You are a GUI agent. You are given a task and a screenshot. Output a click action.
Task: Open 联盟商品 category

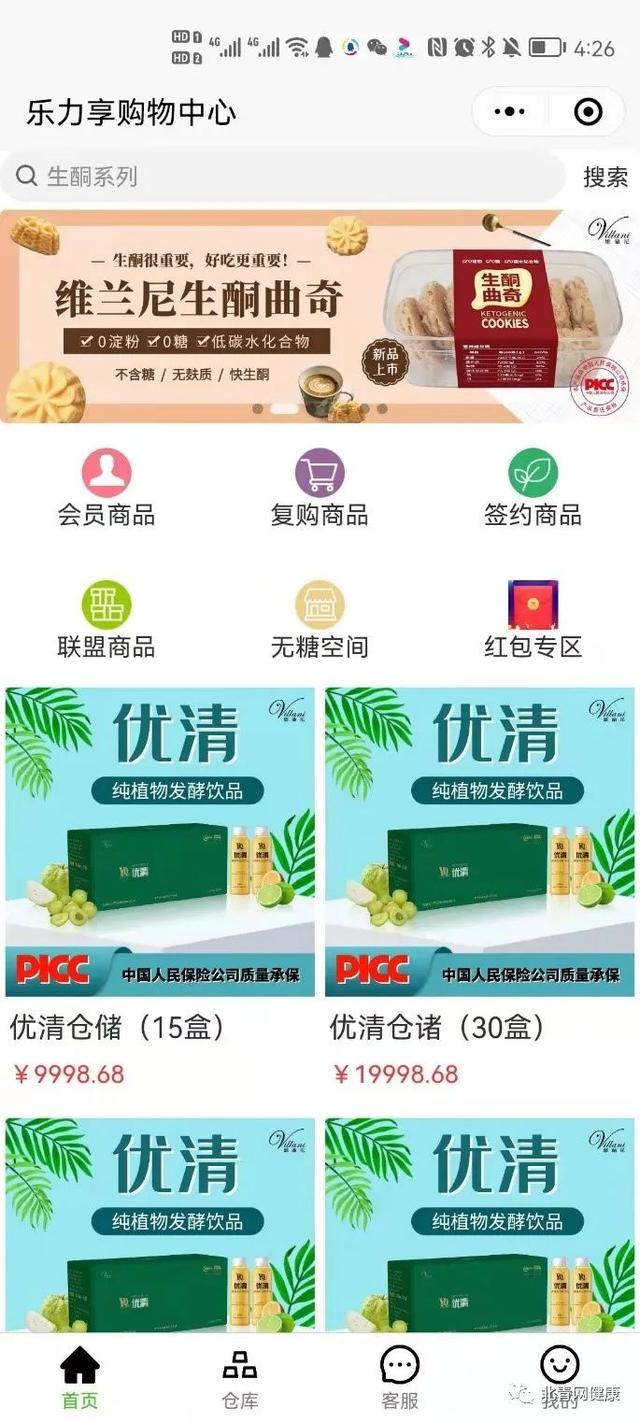click(x=106, y=620)
